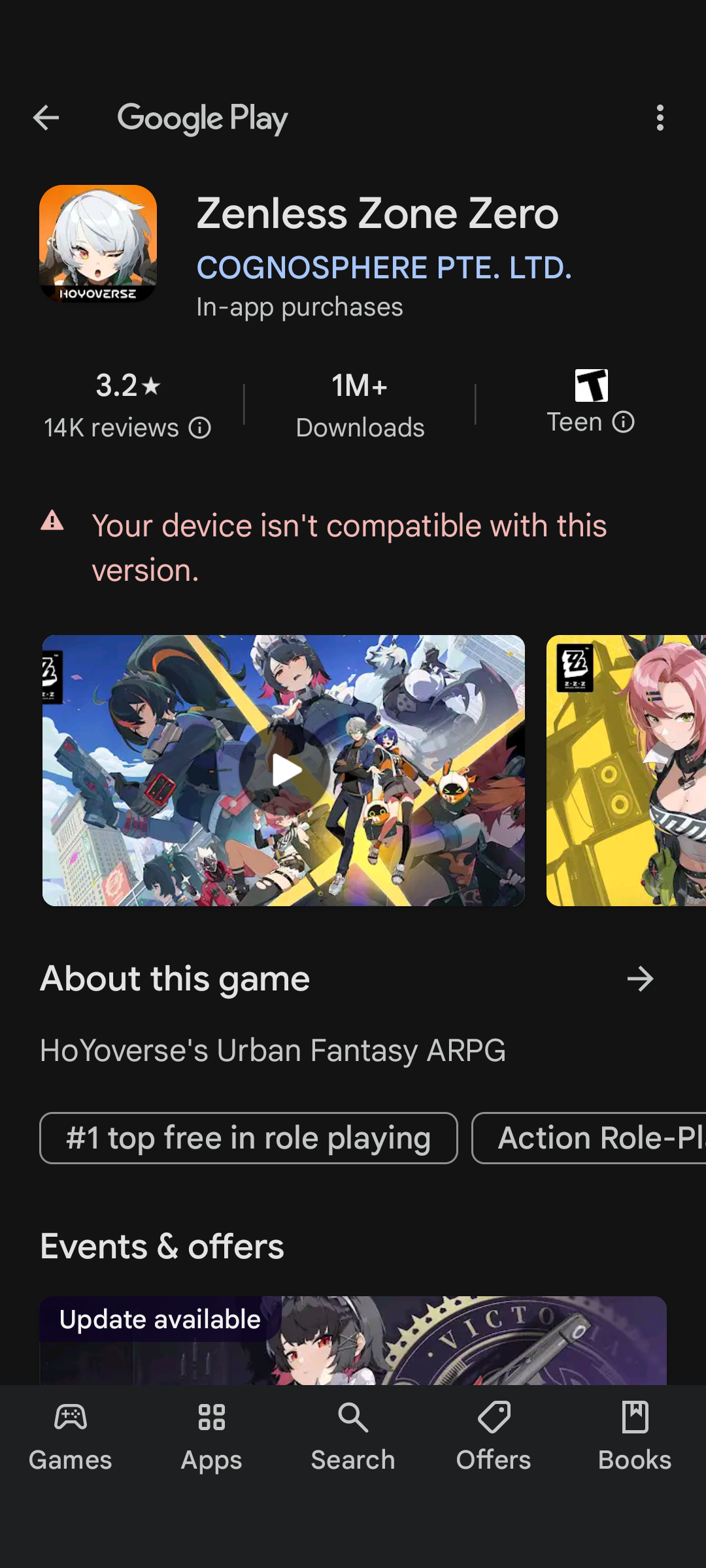The width and height of the screenshot is (706, 1568).
Task: Select #1 top free in role playing chip
Action: click(248, 1138)
